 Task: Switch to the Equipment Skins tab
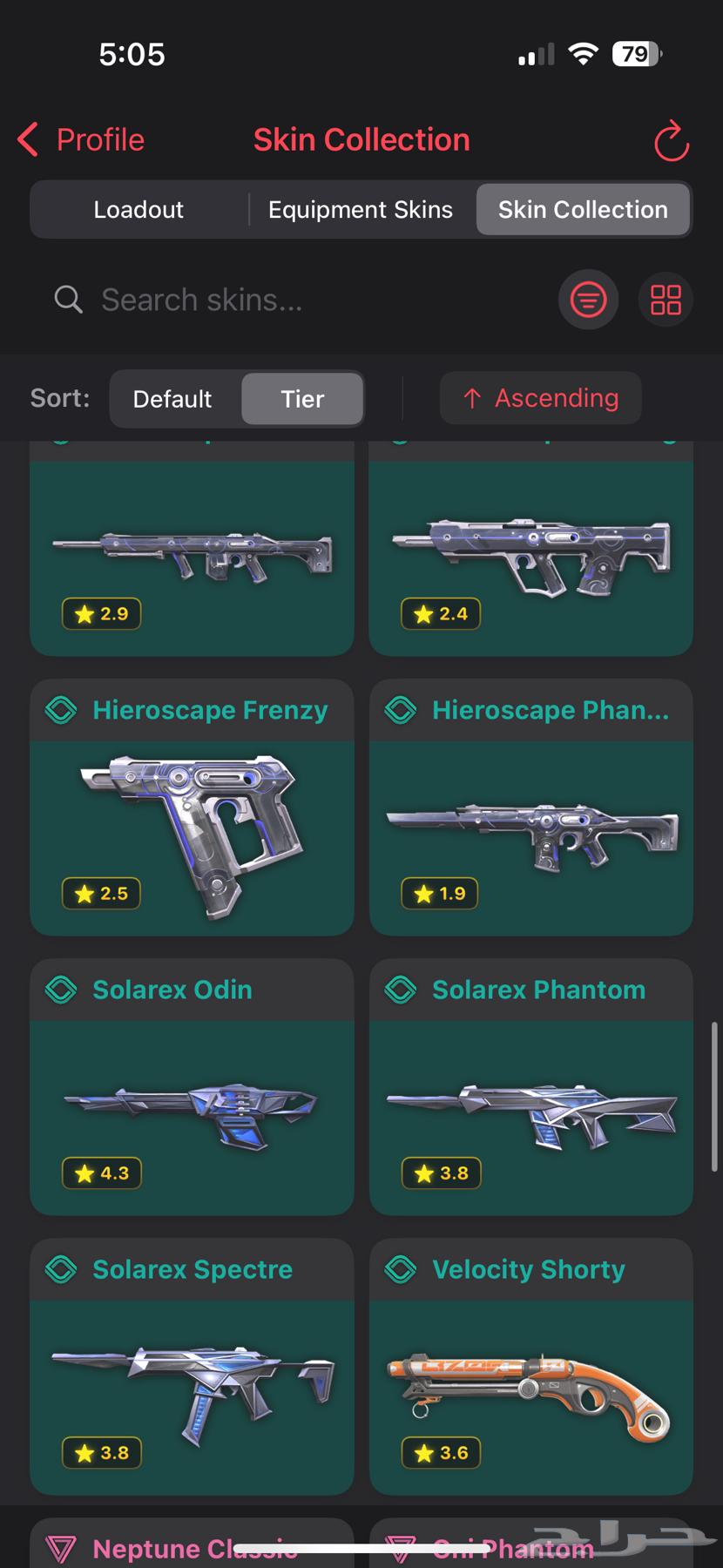point(361,210)
